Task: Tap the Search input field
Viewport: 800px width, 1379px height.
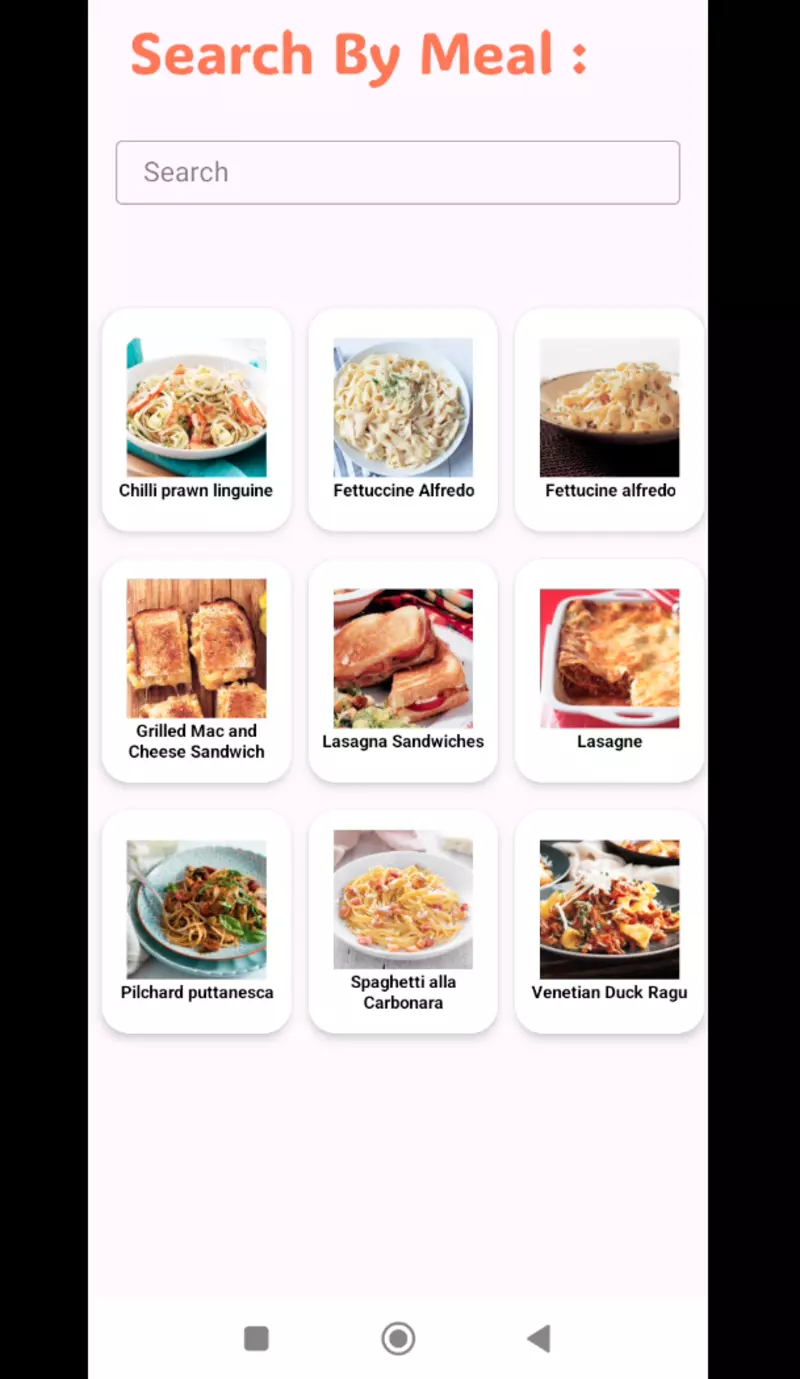Action: 398,172
